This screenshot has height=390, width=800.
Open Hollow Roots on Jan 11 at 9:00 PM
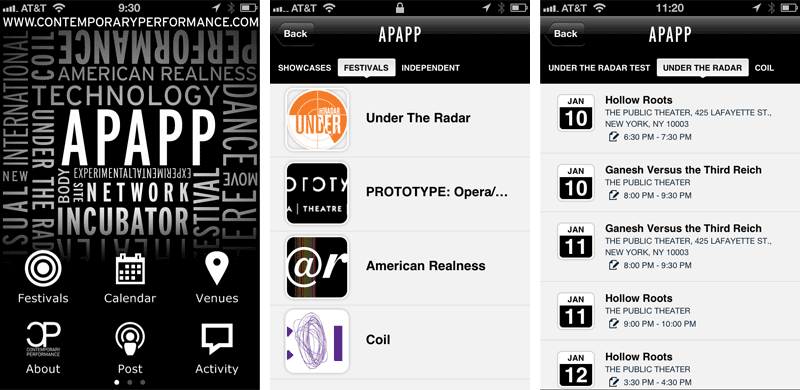tap(670, 311)
